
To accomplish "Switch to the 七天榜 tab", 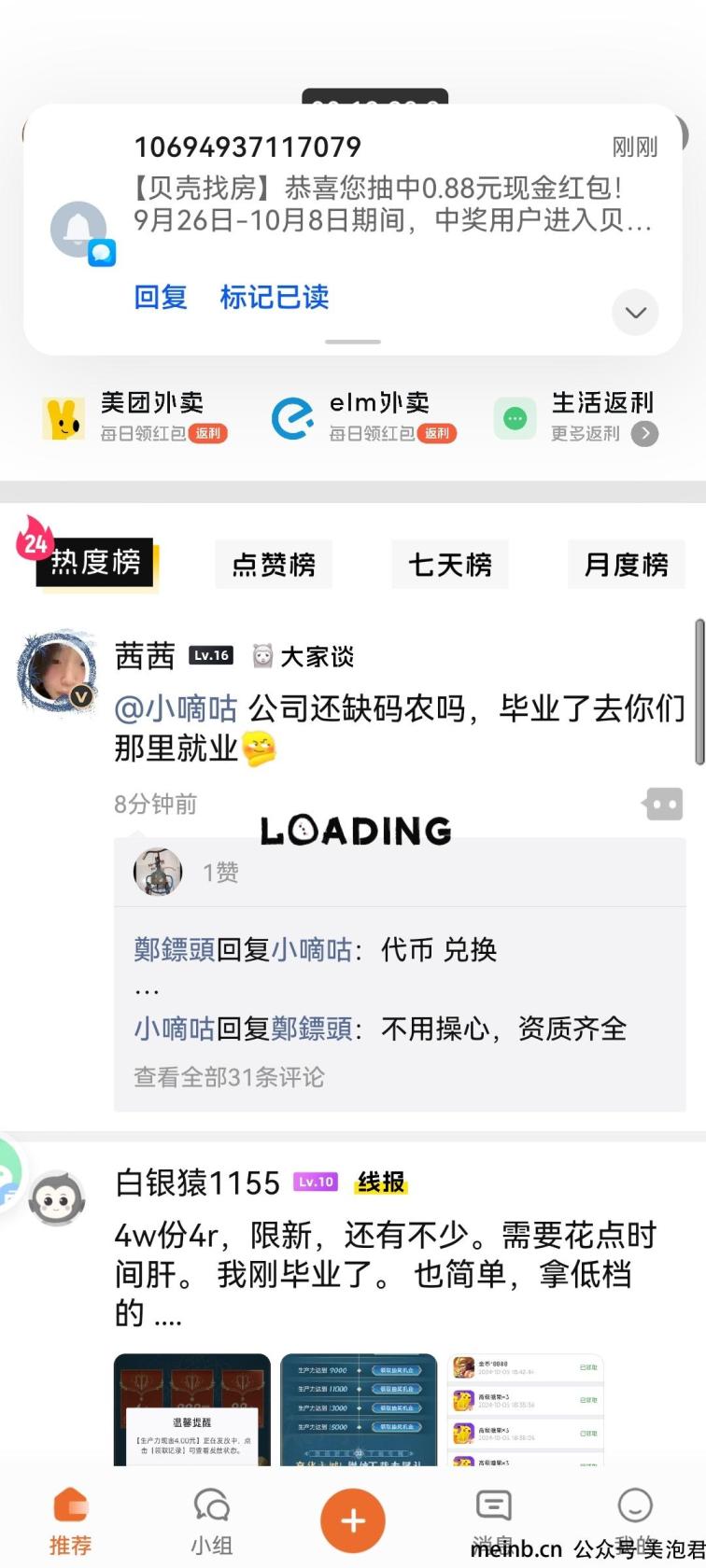I will point(449,565).
